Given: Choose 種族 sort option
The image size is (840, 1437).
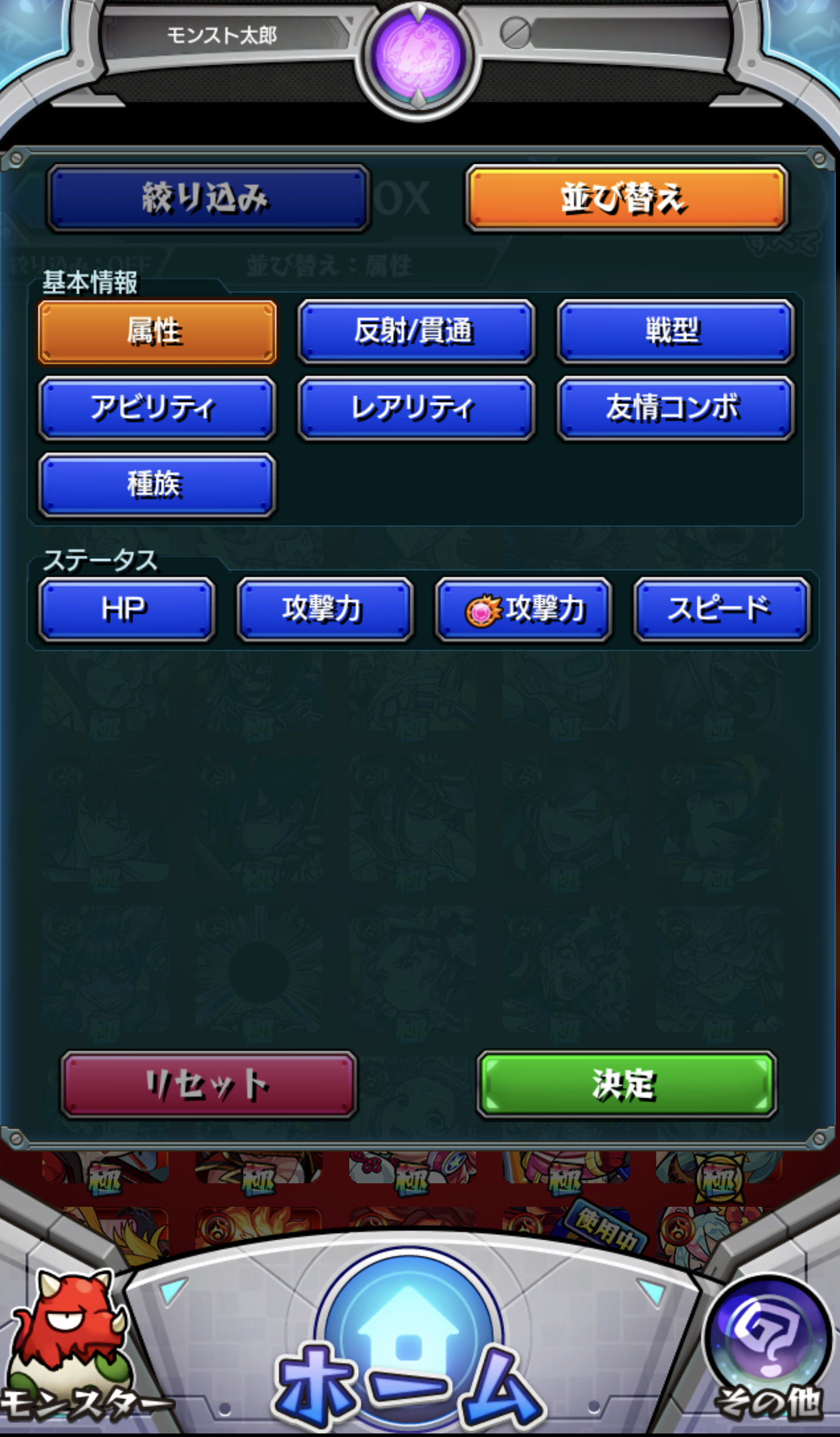Looking at the screenshot, I should [x=157, y=484].
